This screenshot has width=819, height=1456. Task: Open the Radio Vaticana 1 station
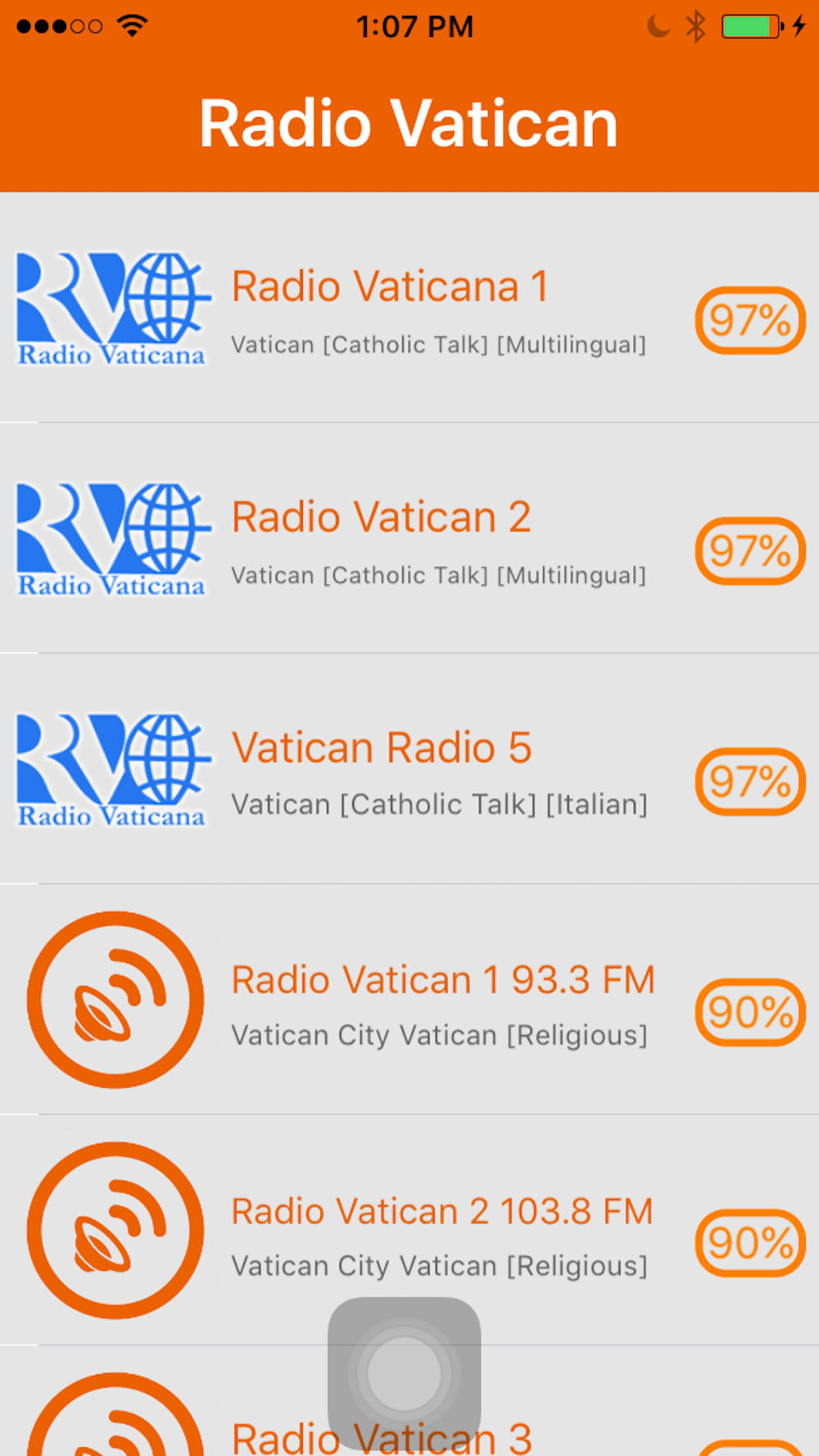pos(409,308)
